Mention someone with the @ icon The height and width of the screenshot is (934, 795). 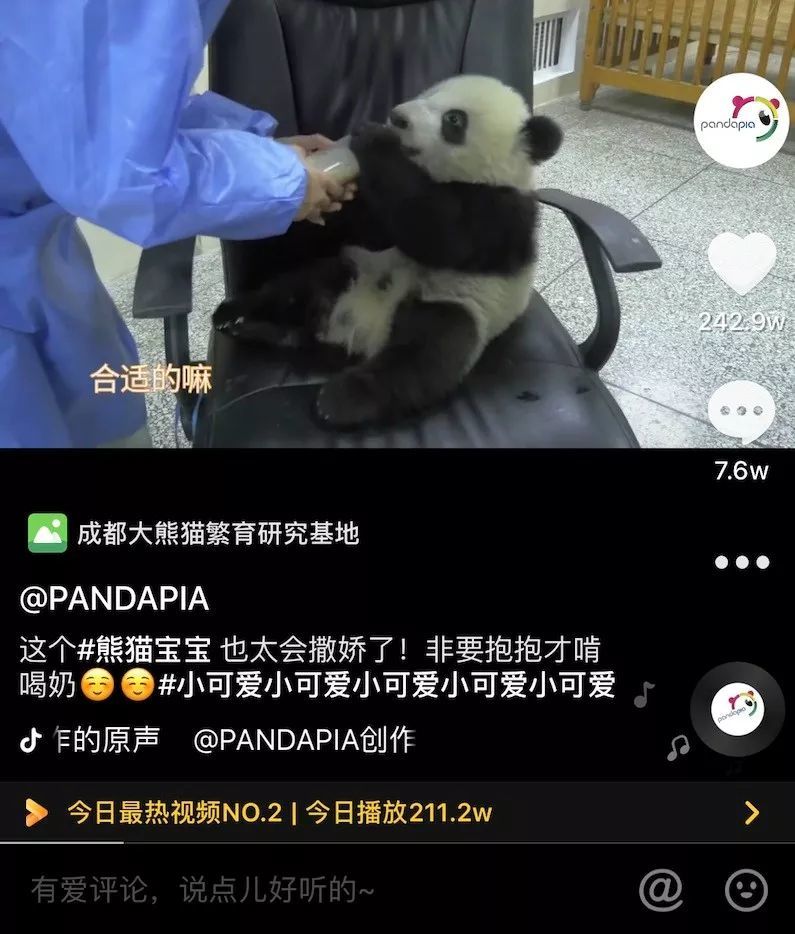click(x=660, y=888)
